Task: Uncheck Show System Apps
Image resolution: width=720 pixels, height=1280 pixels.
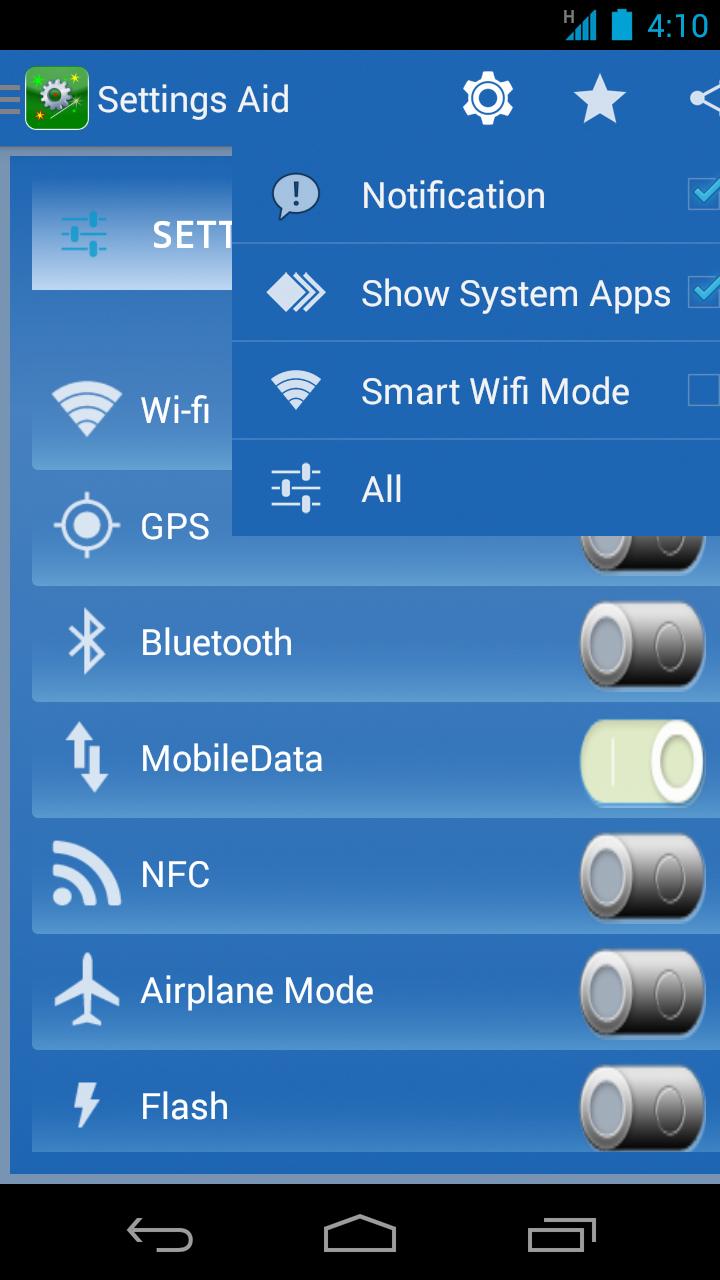Action: 704,292
